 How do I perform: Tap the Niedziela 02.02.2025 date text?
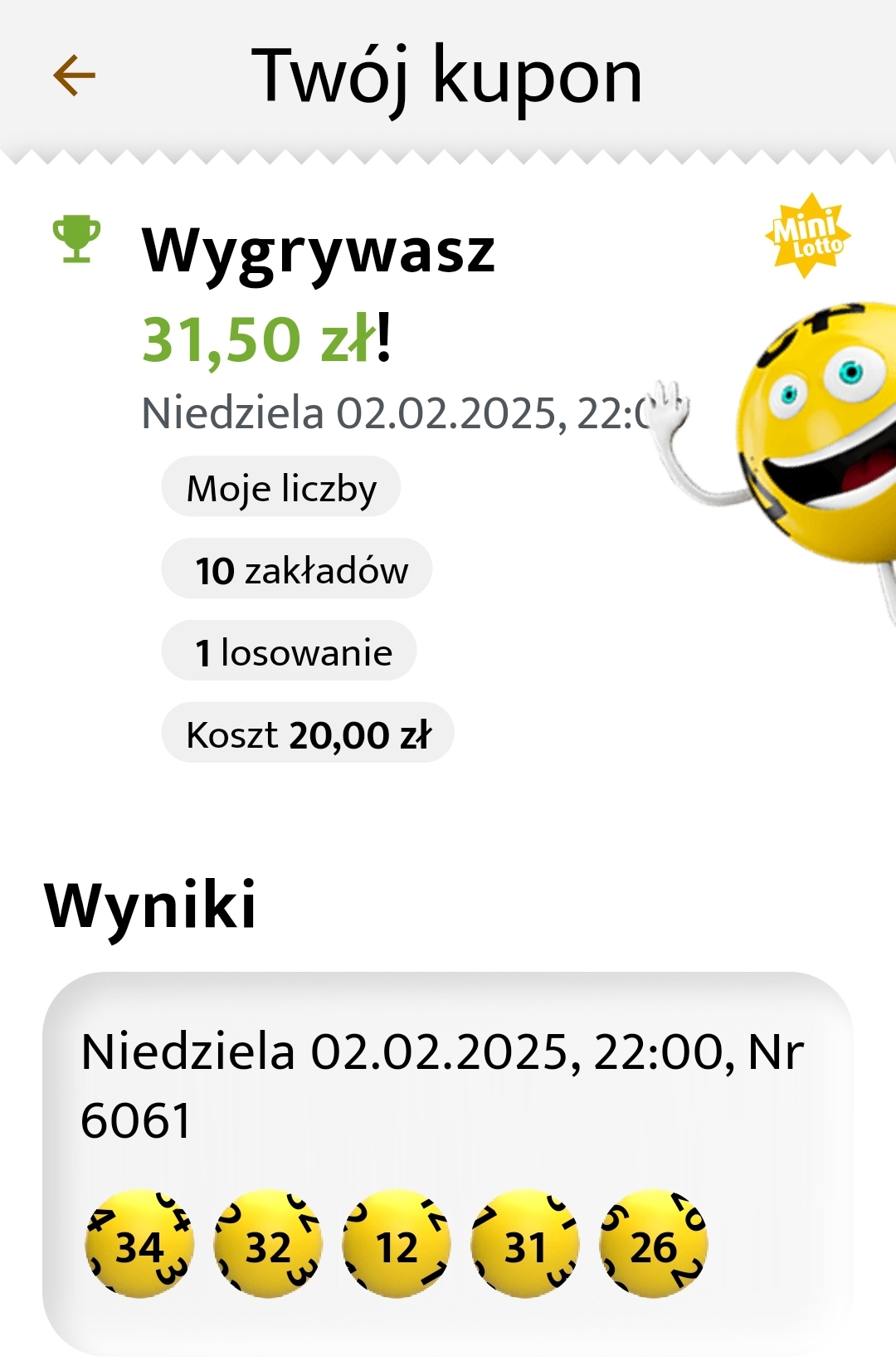pyautogui.click(x=390, y=412)
